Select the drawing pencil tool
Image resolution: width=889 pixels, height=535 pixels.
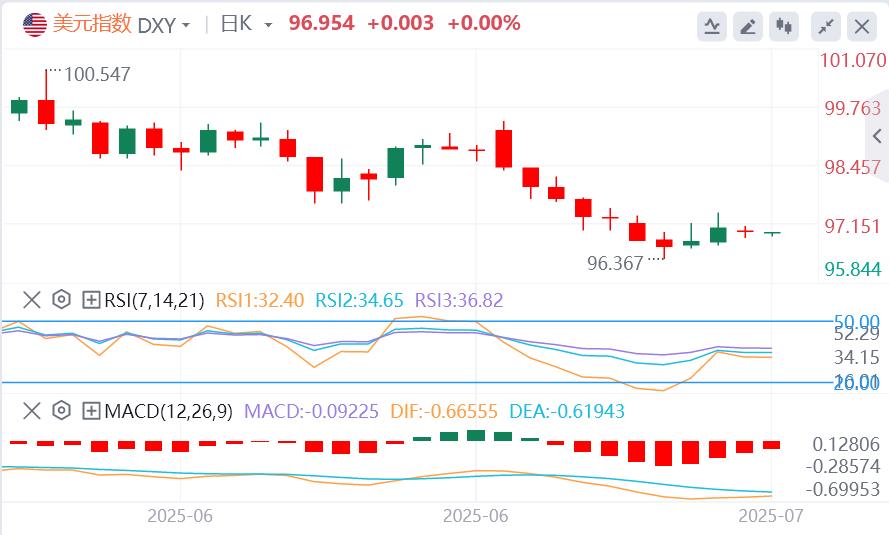(x=746, y=26)
